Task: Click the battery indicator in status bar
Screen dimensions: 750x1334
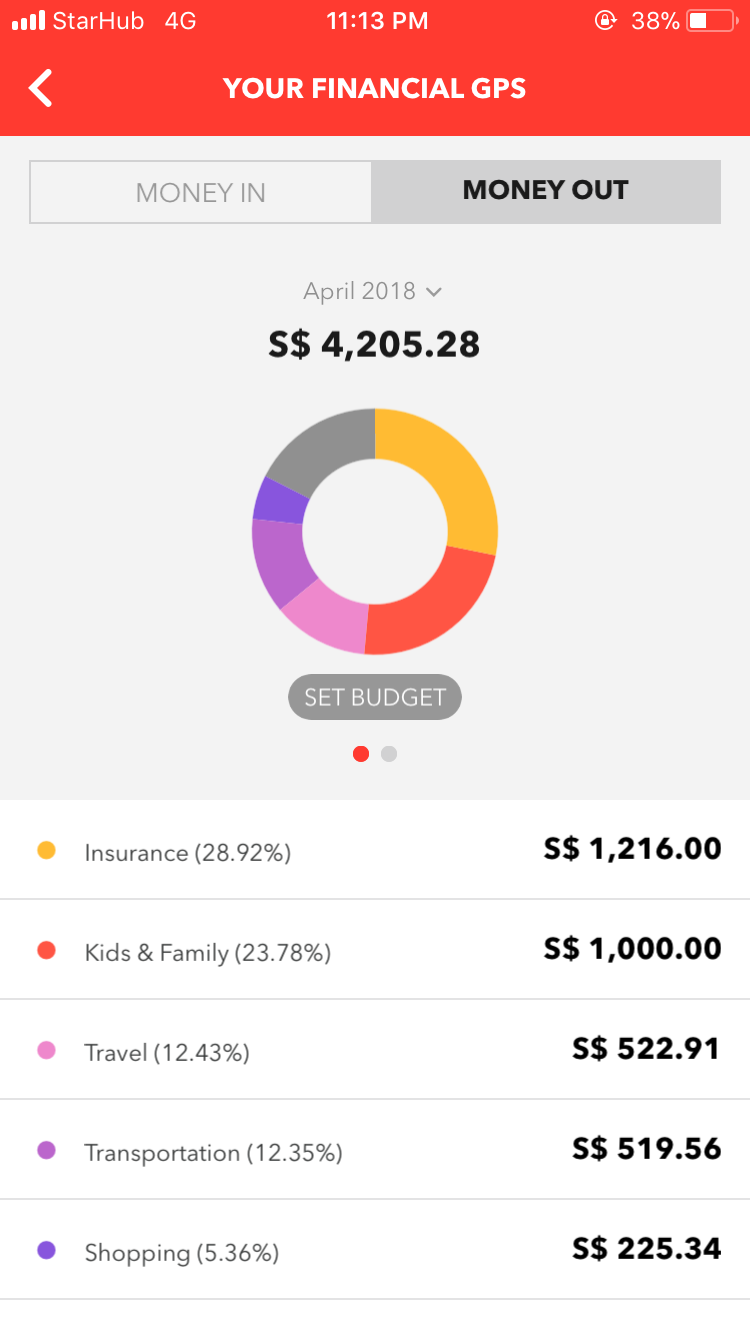Action: 708,19
